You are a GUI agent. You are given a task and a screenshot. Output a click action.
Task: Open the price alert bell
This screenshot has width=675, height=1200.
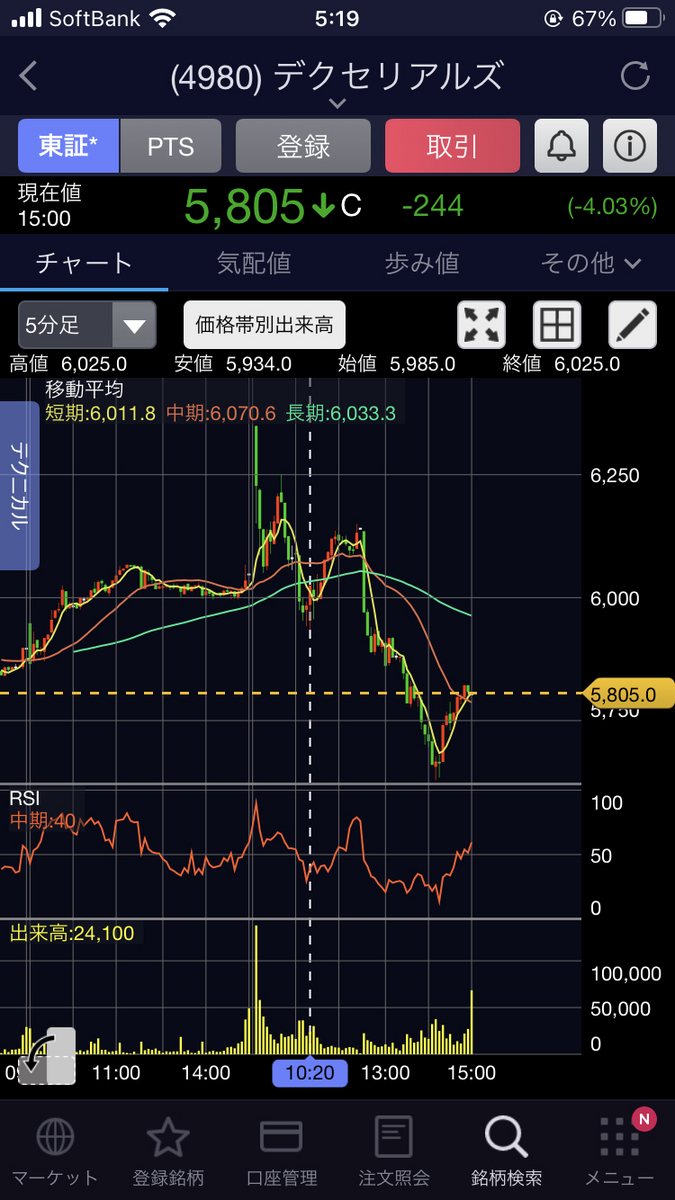pyautogui.click(x=561, y=146)
